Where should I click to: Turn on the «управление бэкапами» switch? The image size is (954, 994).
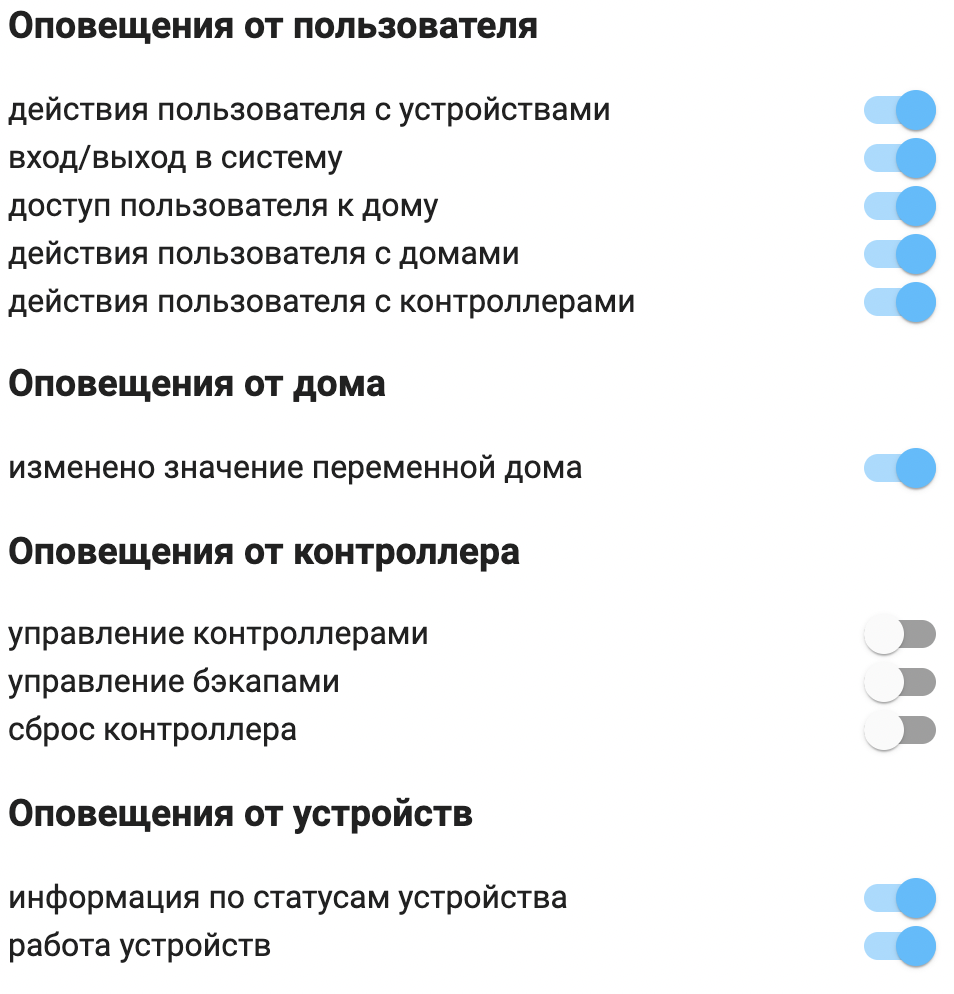click(899, 682)
